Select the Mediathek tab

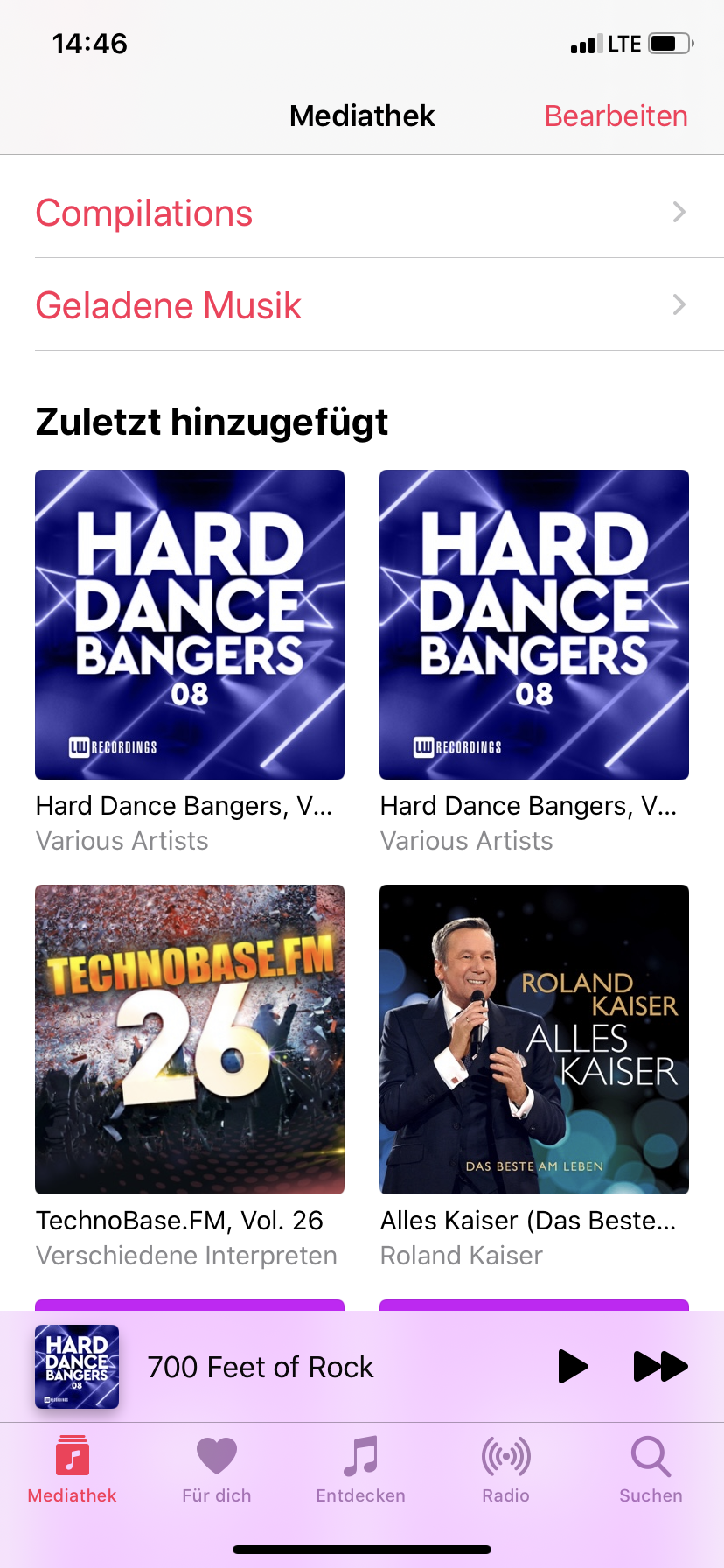[73, 1470]
